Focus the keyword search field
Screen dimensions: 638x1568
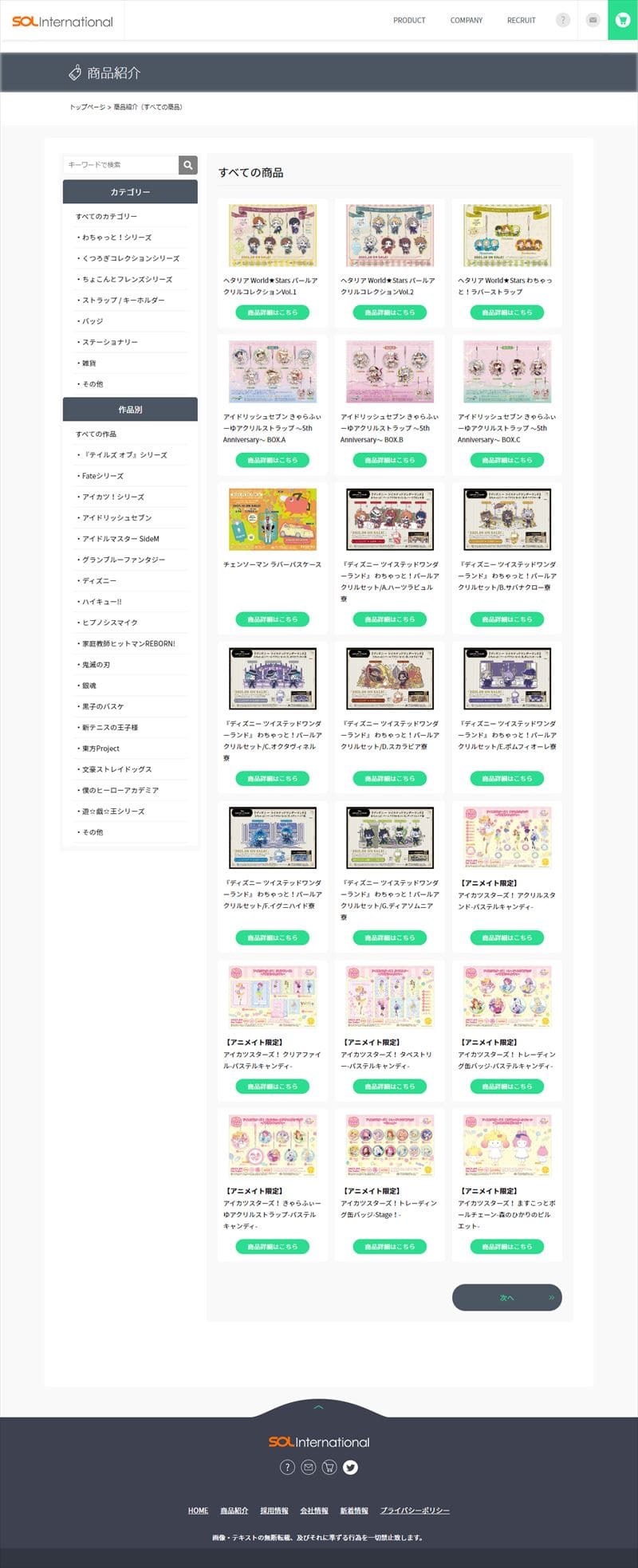121,165
